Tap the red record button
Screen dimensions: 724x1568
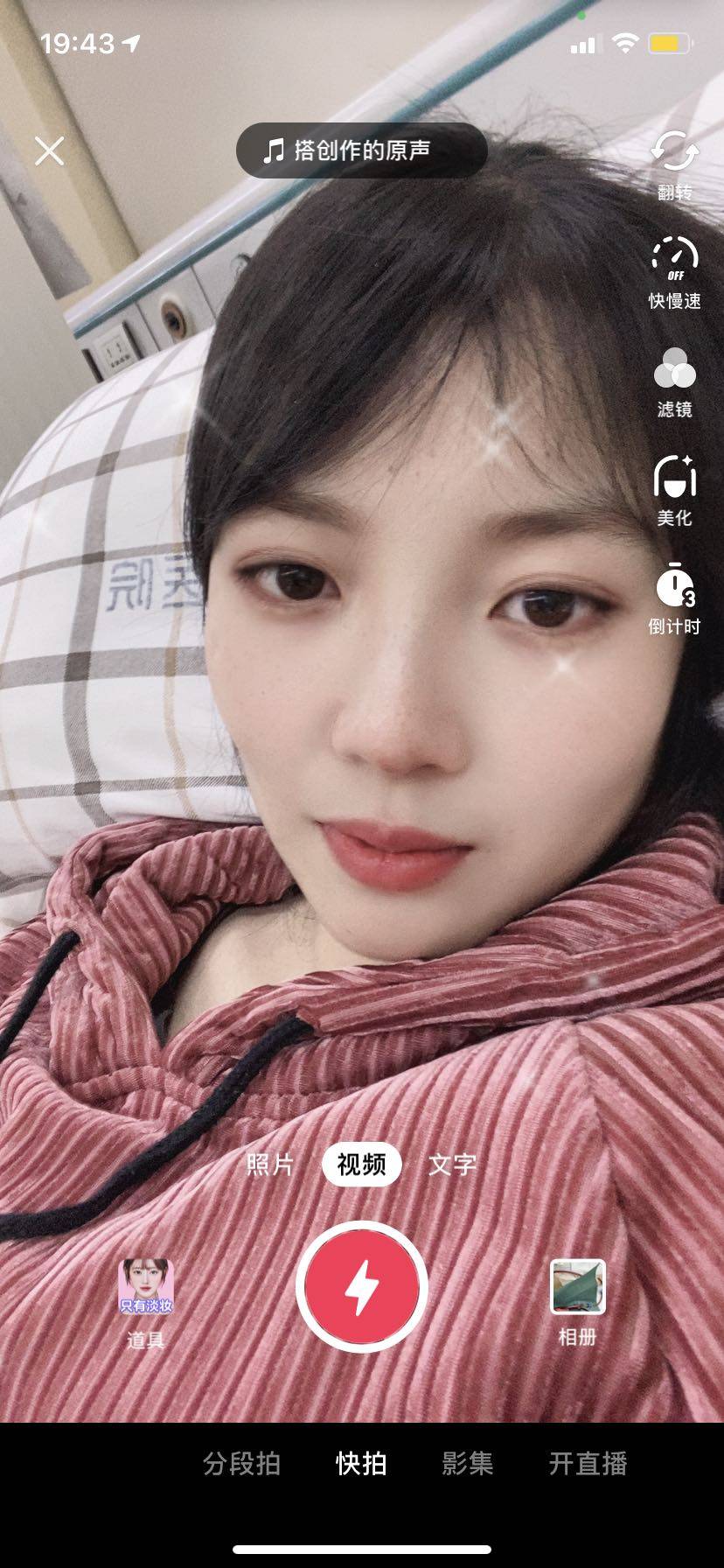click(361, 1287)
